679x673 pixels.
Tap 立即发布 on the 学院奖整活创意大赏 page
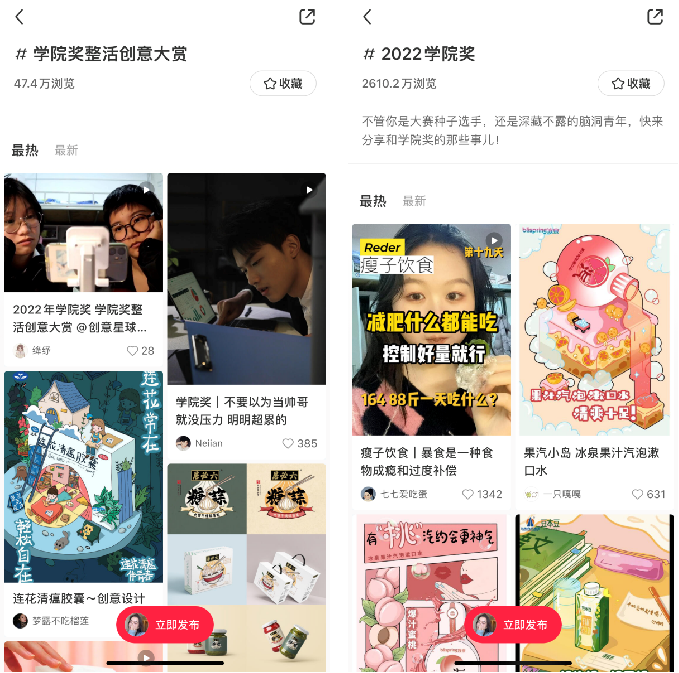[165, 624]
